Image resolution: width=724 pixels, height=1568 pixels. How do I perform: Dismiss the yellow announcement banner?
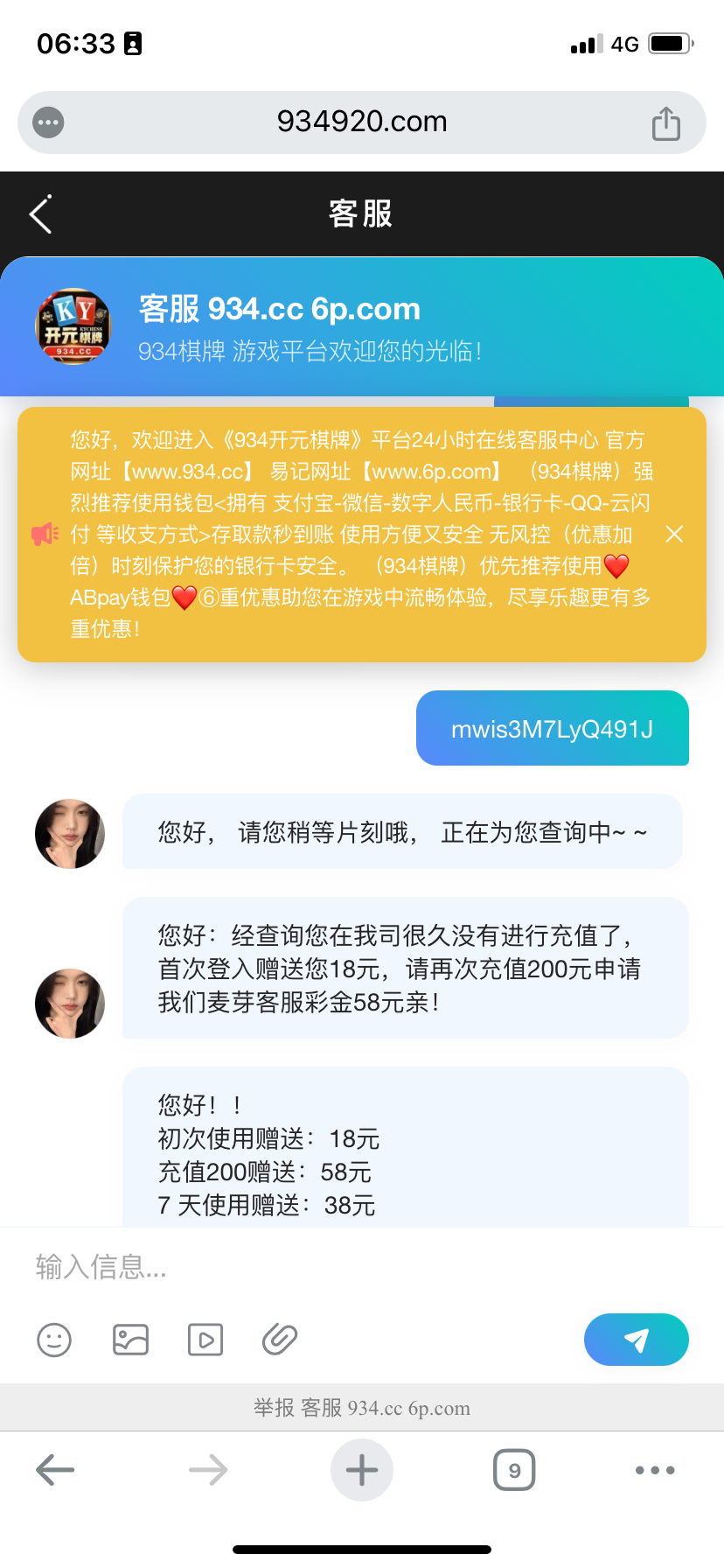click(674, 534)
